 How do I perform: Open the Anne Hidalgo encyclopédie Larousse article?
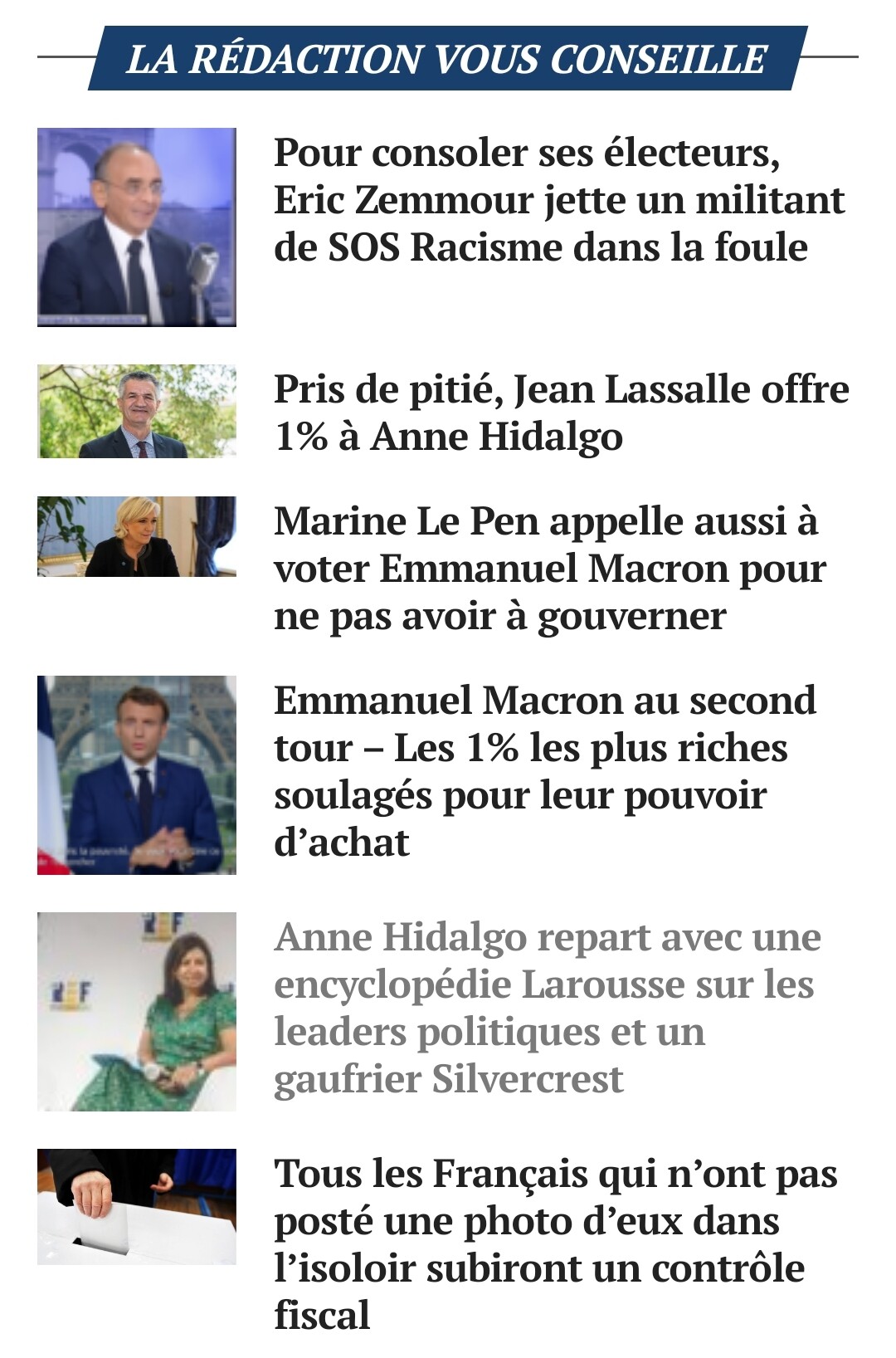click(x=547, y=1008)
